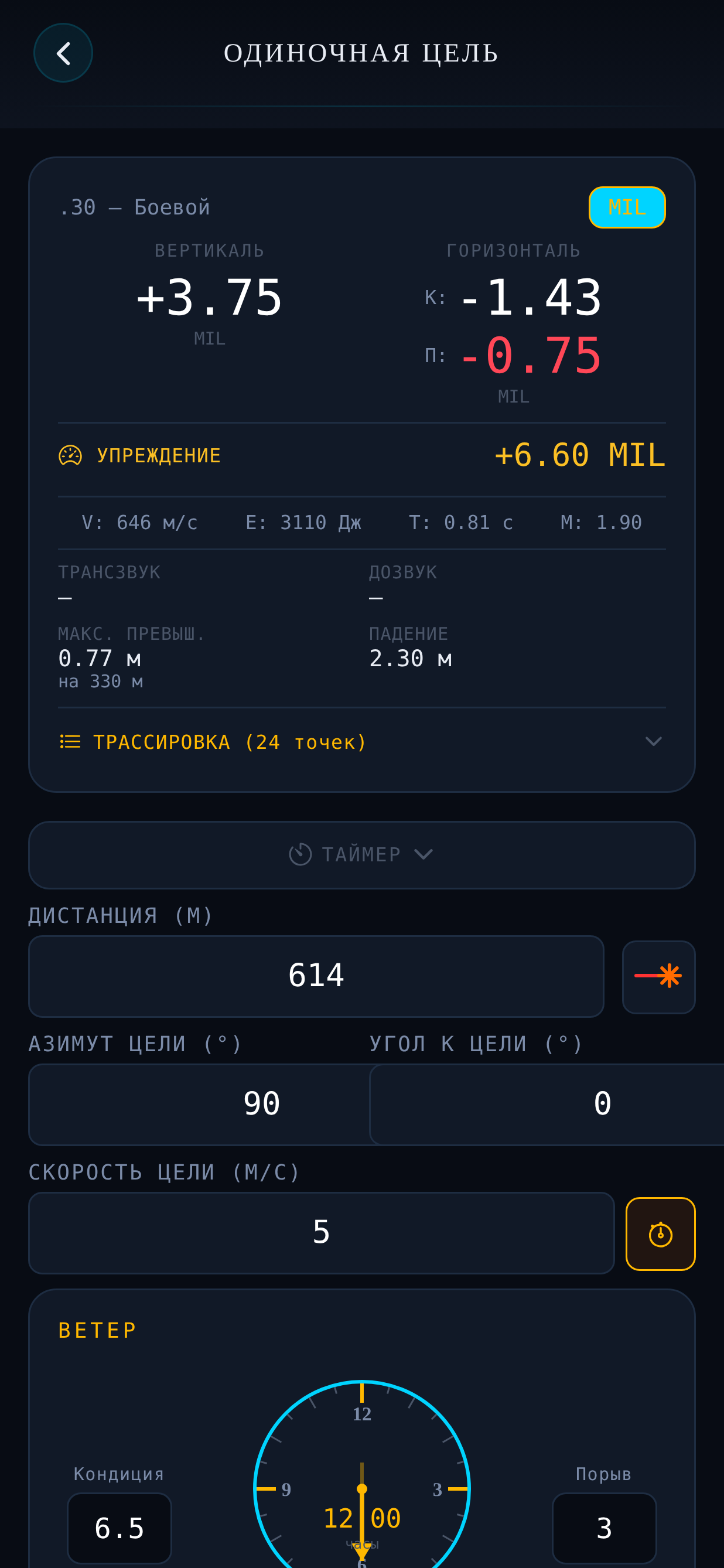This screenshot has width=724, height=1568.
Task: Tap the laser rangefinder icon button
Action: (x=658, y=977)
